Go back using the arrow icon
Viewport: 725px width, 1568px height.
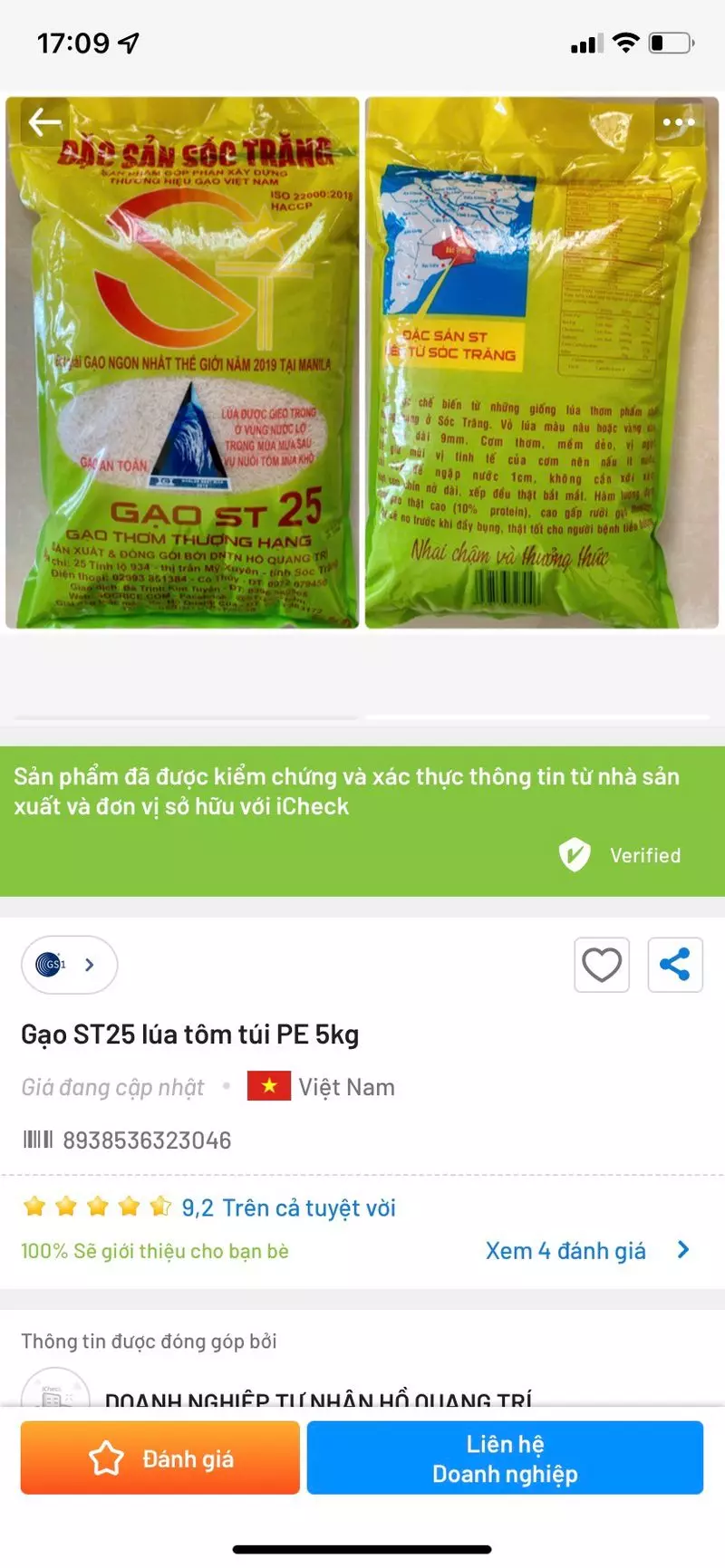44,121
